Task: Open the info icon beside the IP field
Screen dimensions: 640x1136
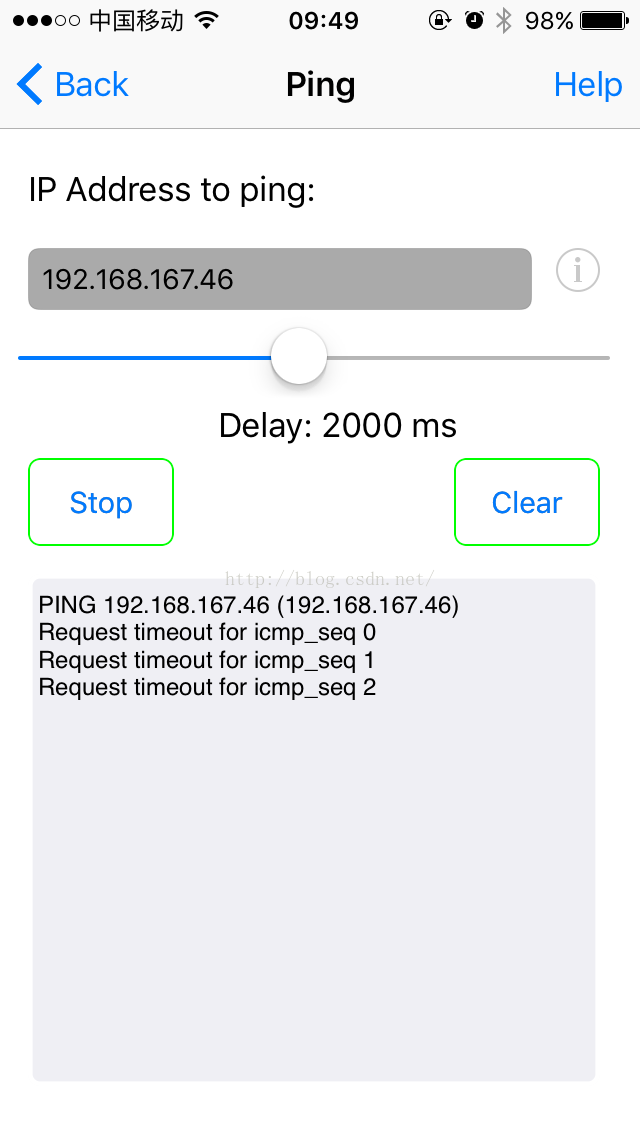Action: (578, 270)
